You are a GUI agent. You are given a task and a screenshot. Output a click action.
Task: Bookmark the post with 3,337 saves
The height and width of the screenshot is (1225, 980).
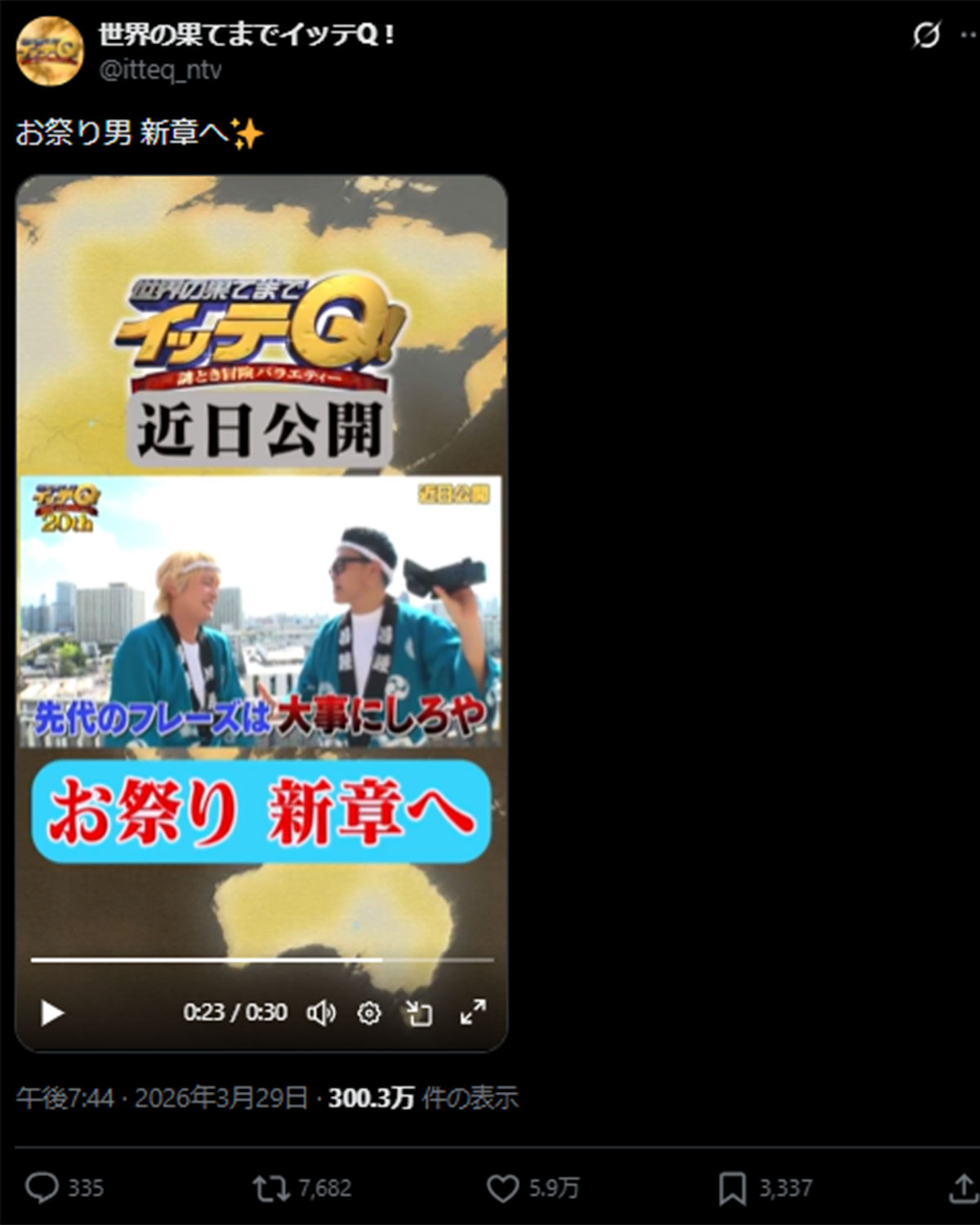tap(732, 1187)
